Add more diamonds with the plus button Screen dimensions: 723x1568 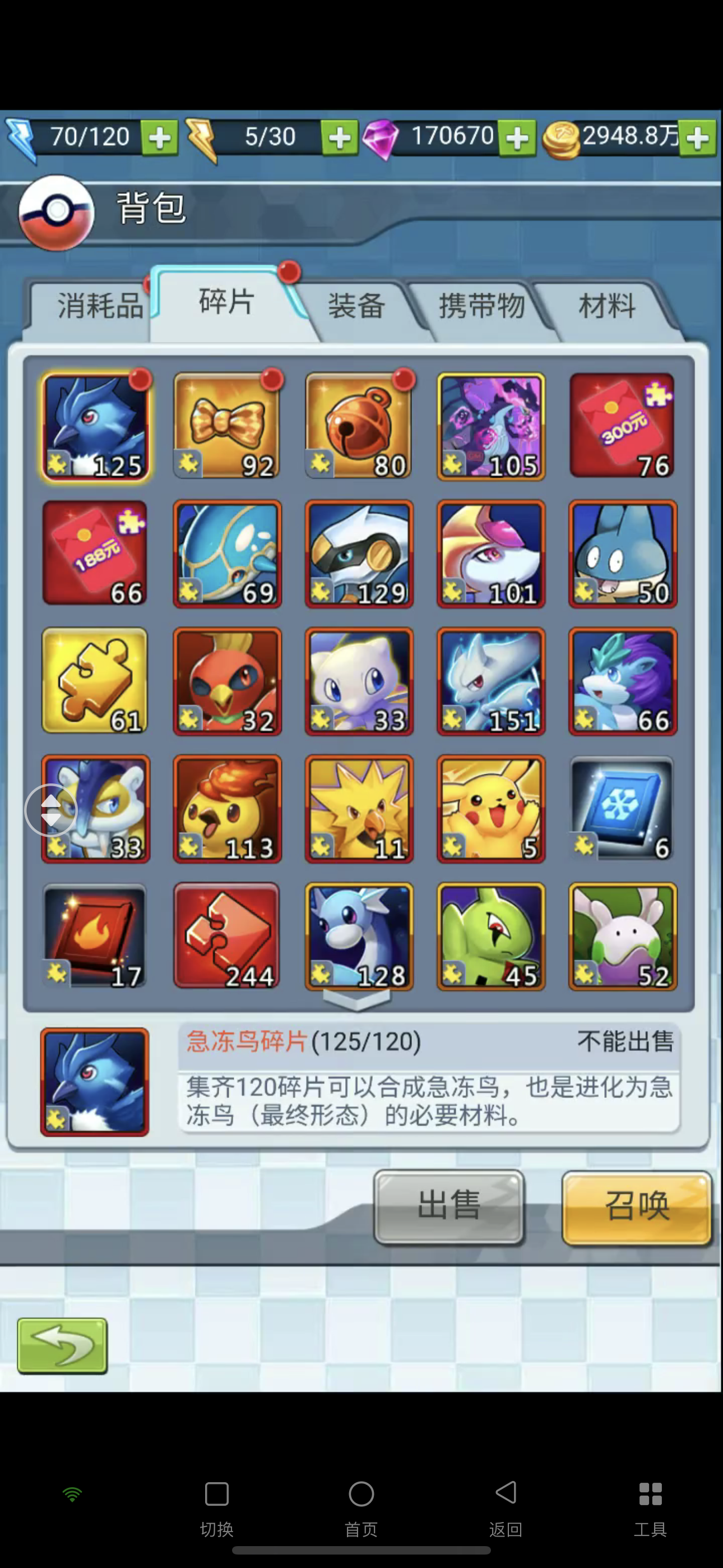click(517, 138)
